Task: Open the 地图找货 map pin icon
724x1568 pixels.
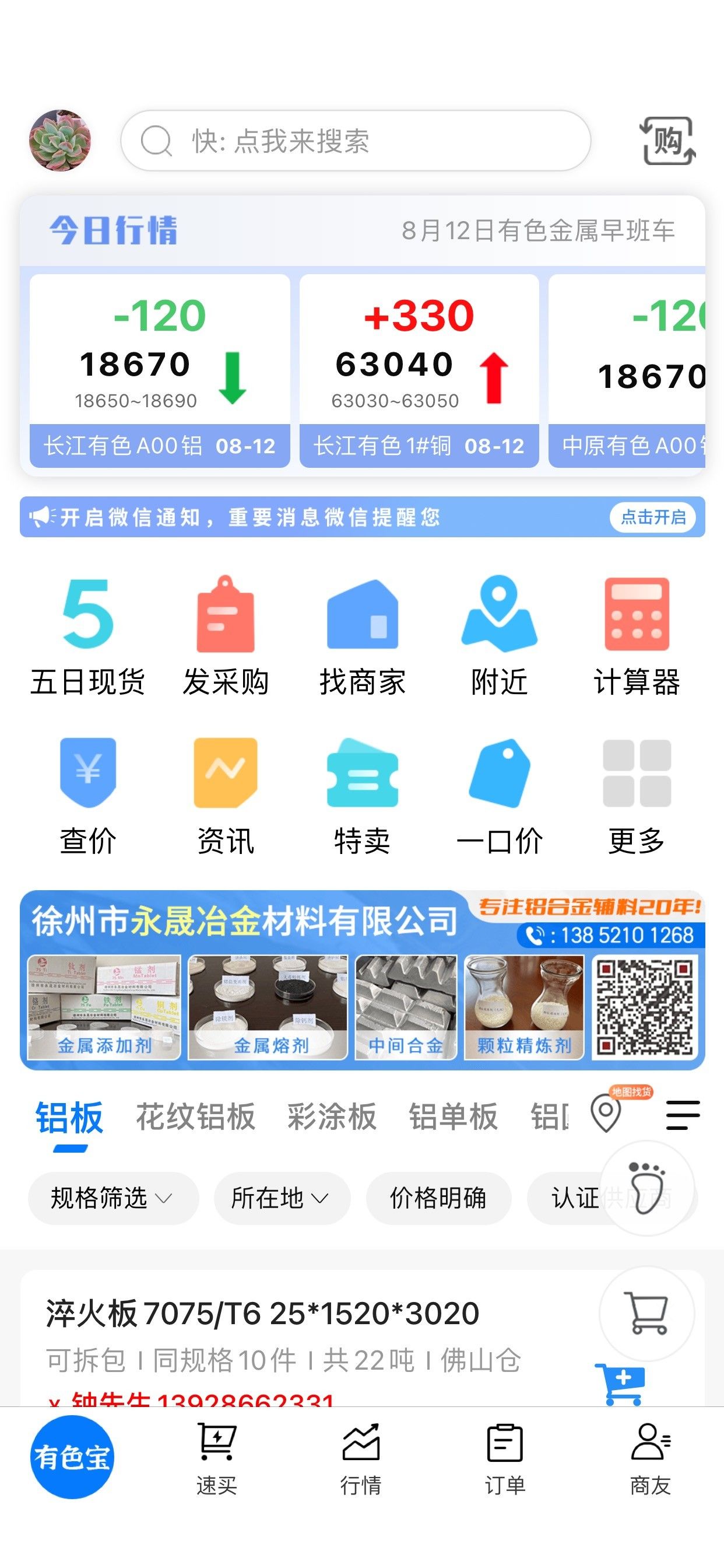Action: tap(607, 1112)
